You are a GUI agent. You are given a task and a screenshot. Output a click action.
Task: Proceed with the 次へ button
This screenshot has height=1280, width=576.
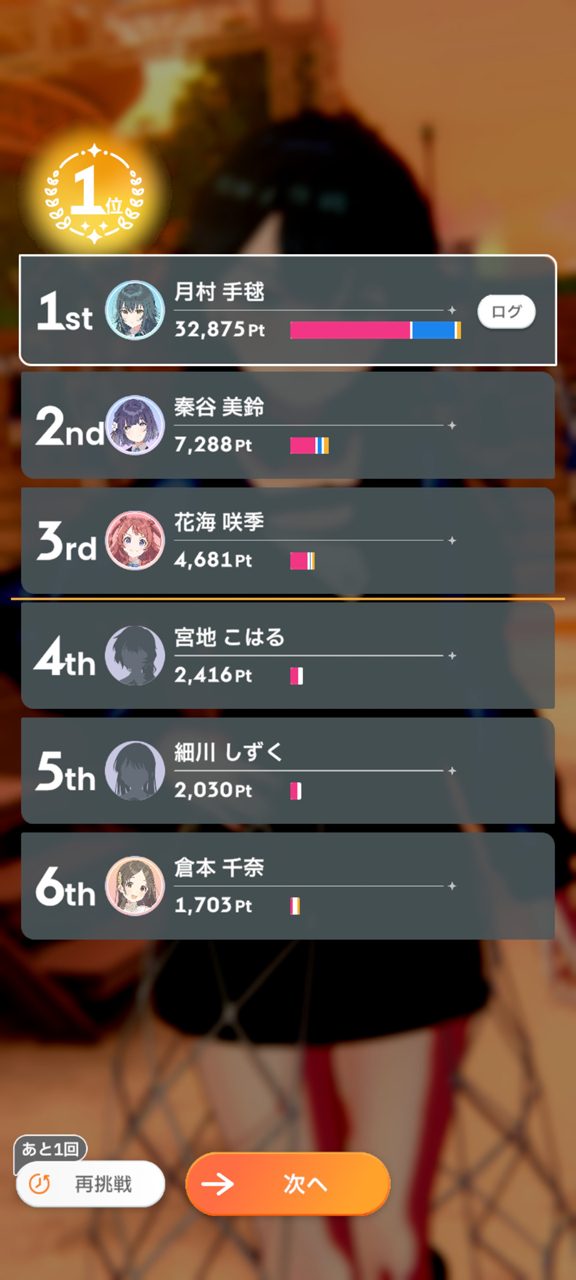tap(288, 1184)
